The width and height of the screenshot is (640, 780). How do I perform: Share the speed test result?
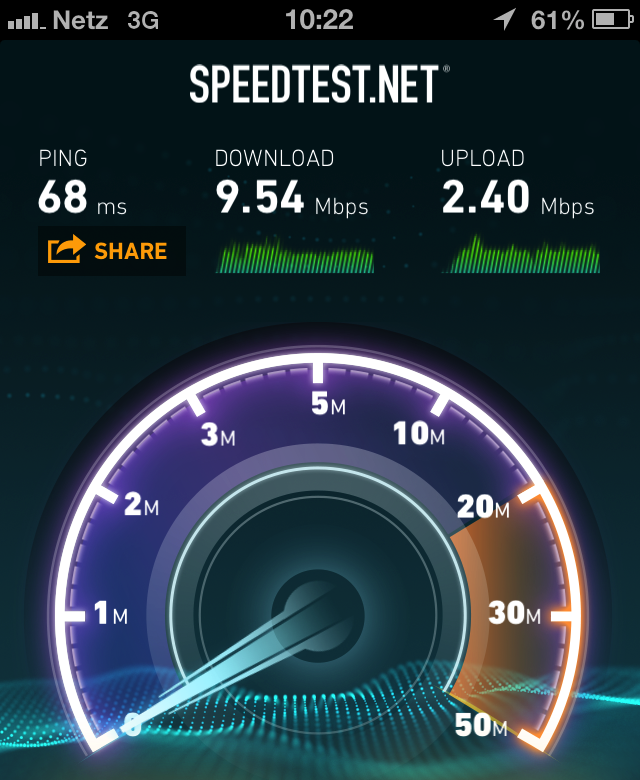[x=110, y=250]
